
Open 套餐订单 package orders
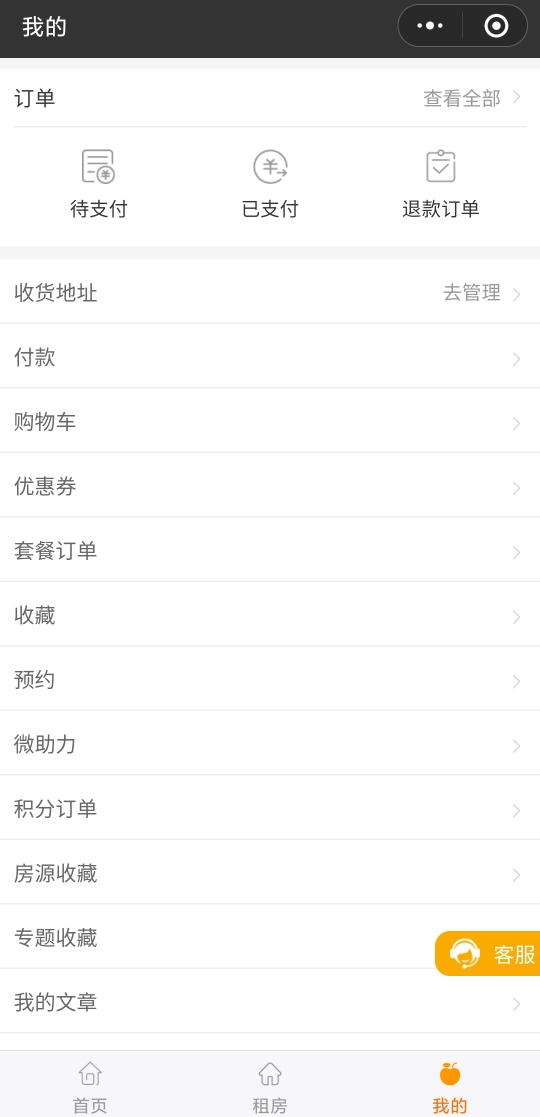[x=270, y=550]
